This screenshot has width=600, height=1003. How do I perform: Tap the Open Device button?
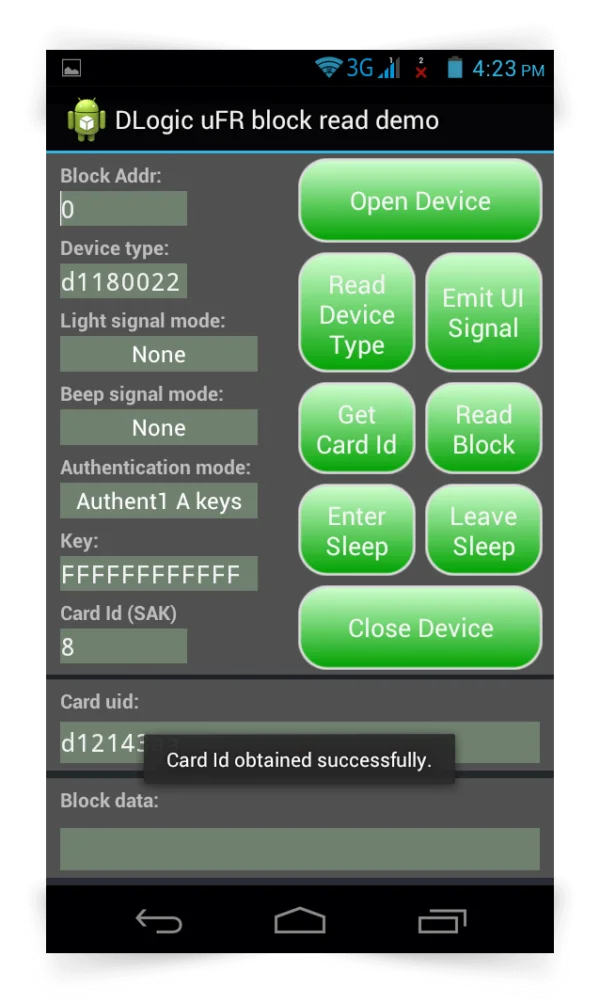point(420,201)
